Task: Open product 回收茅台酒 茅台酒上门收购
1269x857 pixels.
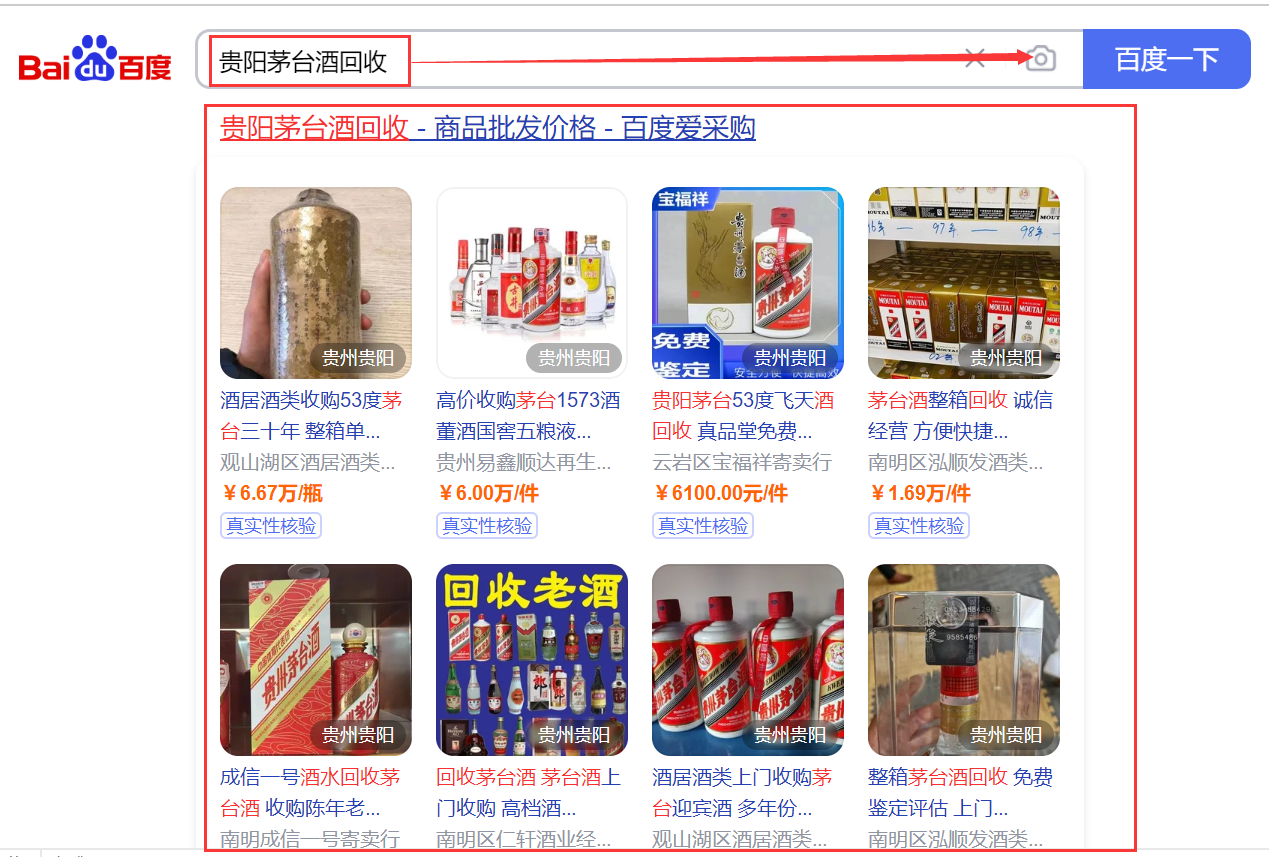Action: click(528, 791)
